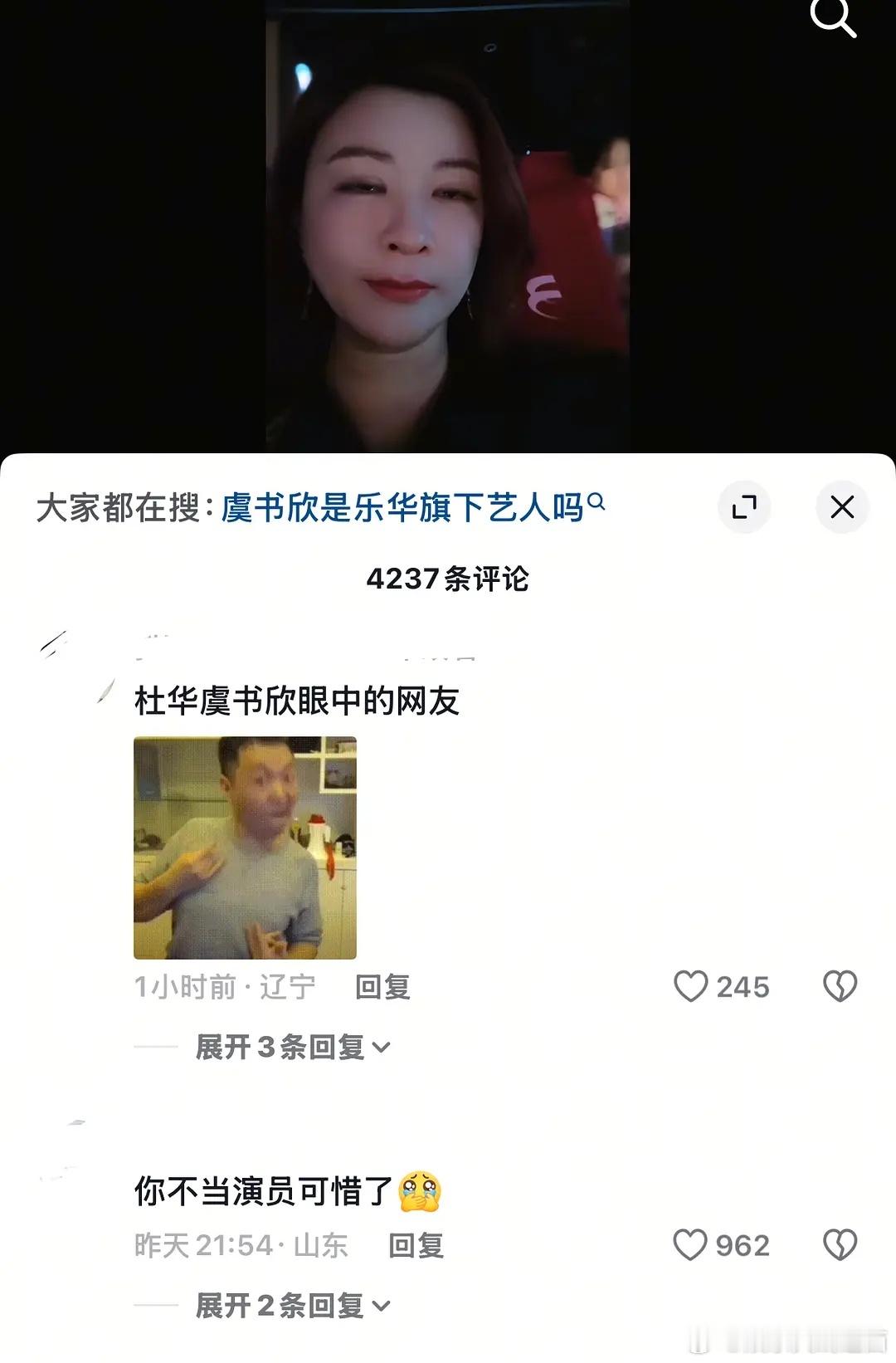Tap the video to pause playback

point(448,224)
